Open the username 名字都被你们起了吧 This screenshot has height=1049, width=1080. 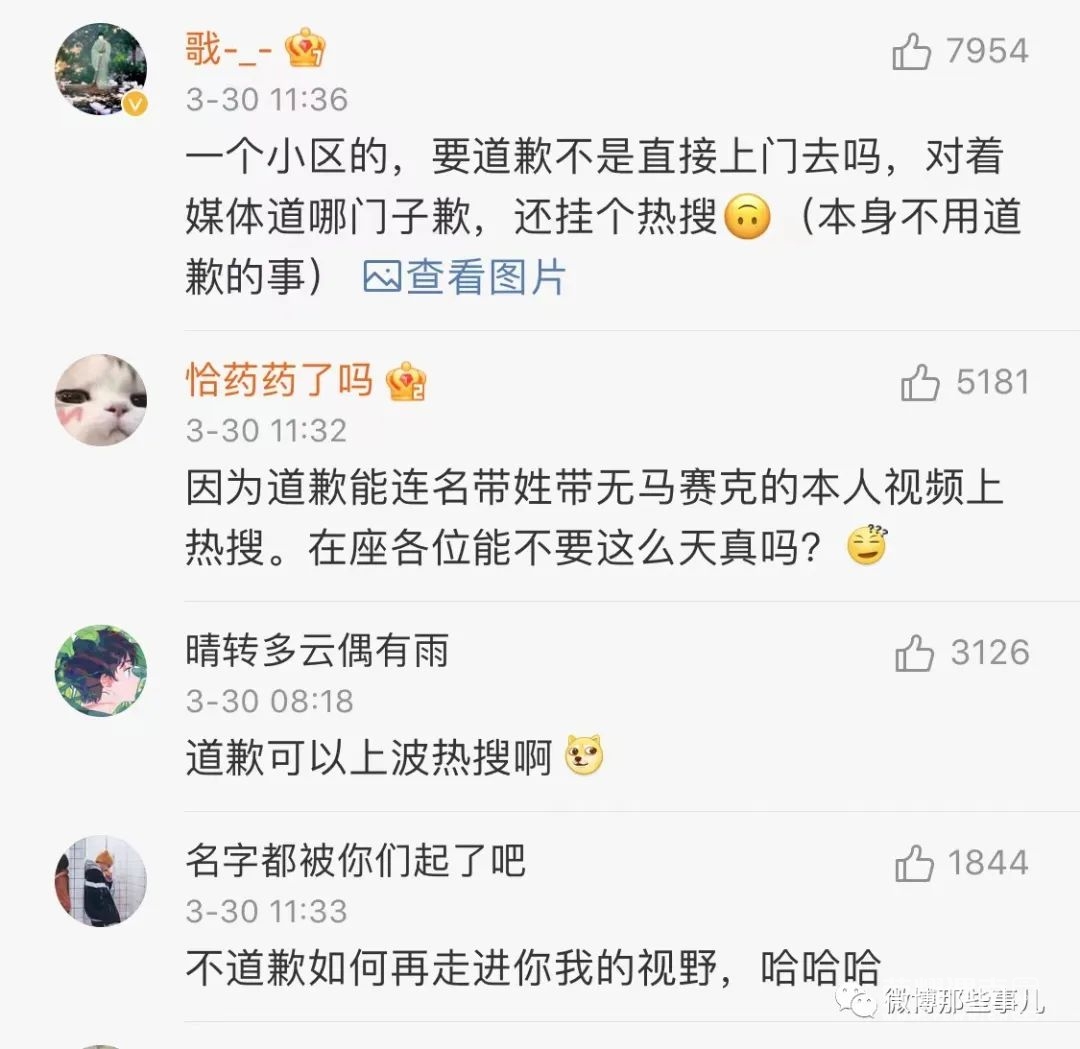point(355,861)
